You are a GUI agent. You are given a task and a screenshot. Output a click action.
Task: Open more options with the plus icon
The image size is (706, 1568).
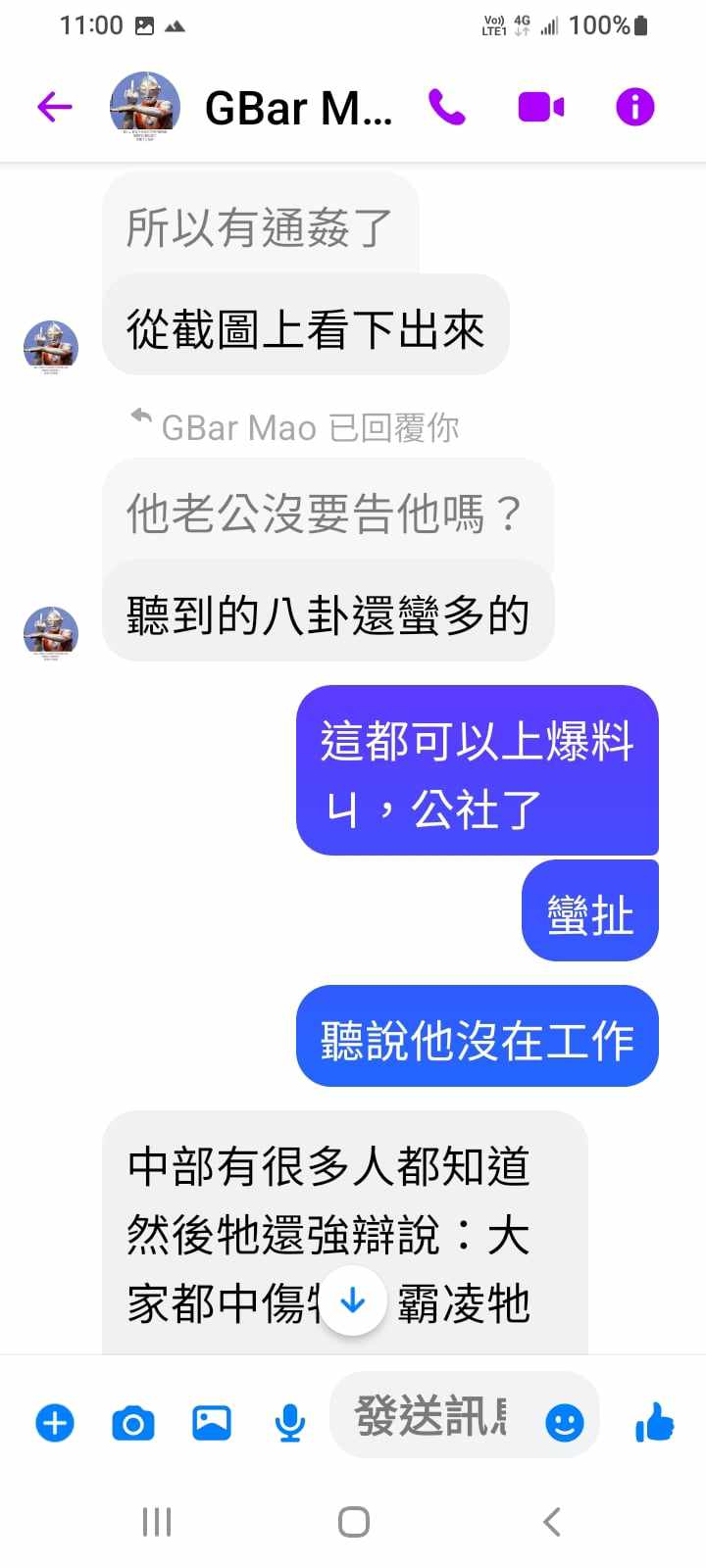[x=55, y=1422]
